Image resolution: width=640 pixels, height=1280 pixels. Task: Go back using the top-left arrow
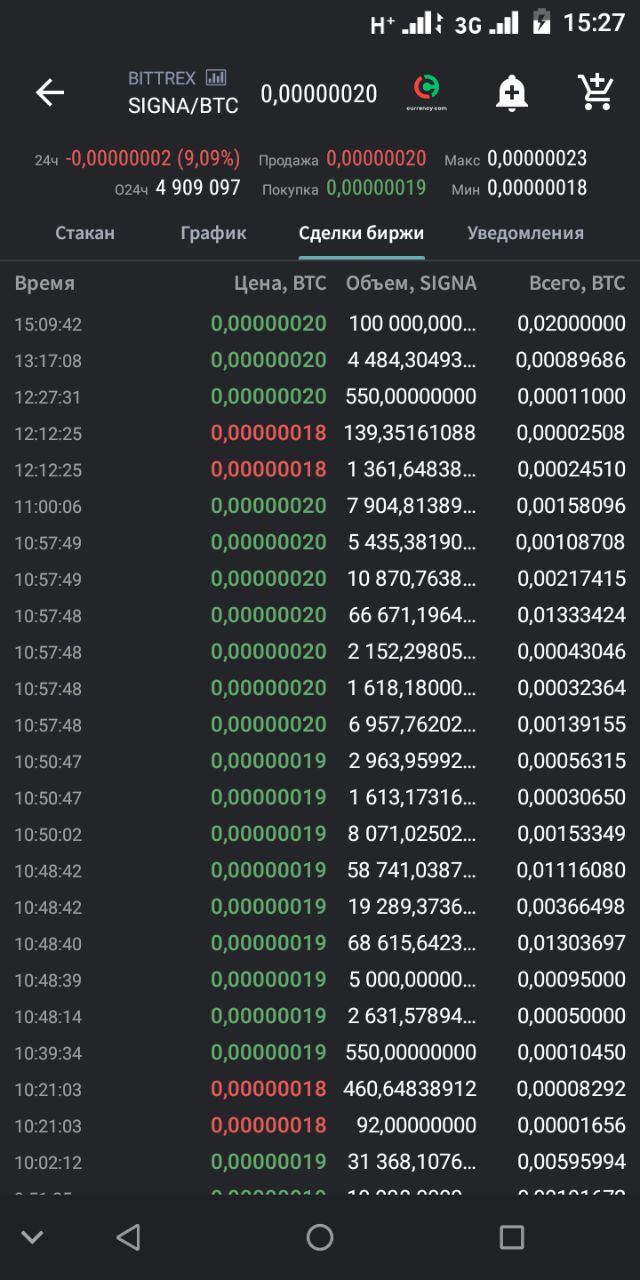pos(49,93)
